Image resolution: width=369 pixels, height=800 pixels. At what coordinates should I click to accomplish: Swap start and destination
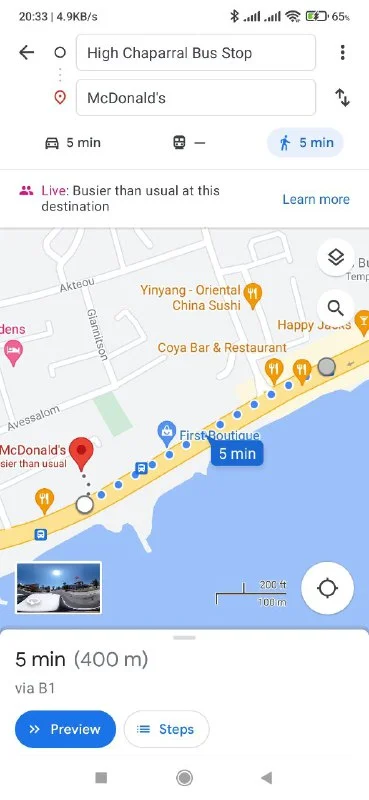pyautogui.click(x=342, y=97)
